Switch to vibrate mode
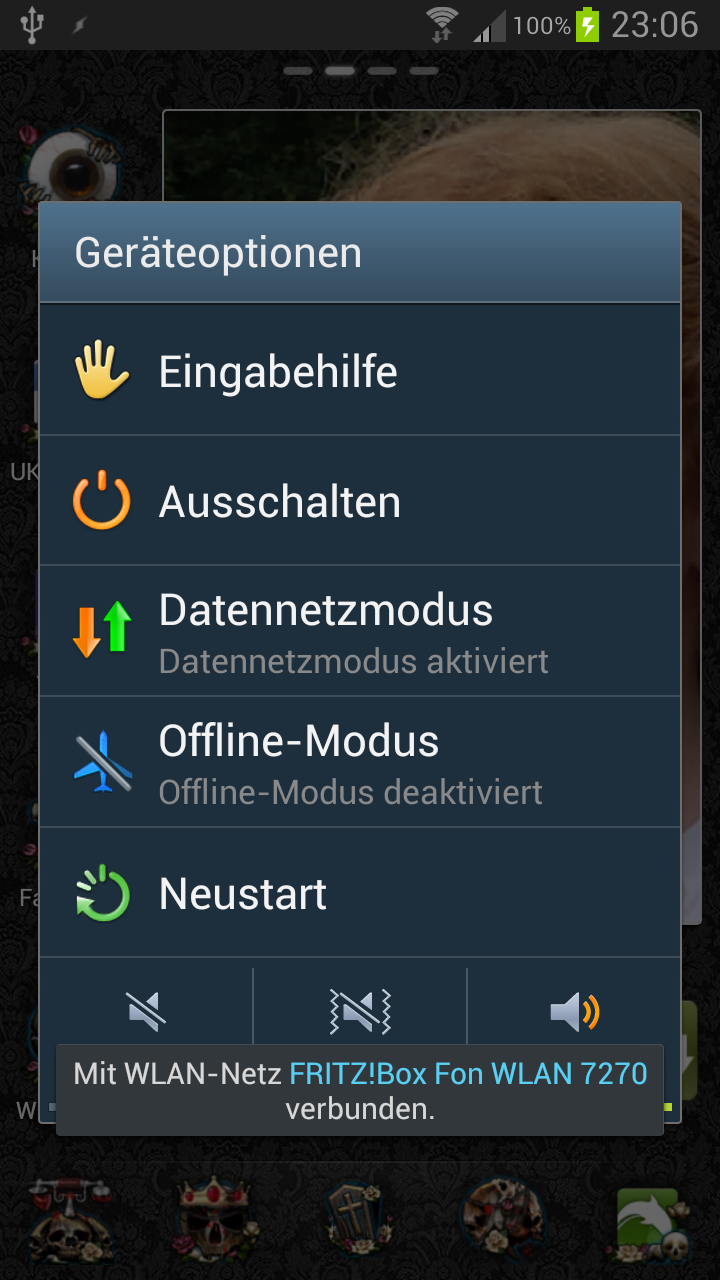This screenshot has width=720, height=1280. (360, 1012)
